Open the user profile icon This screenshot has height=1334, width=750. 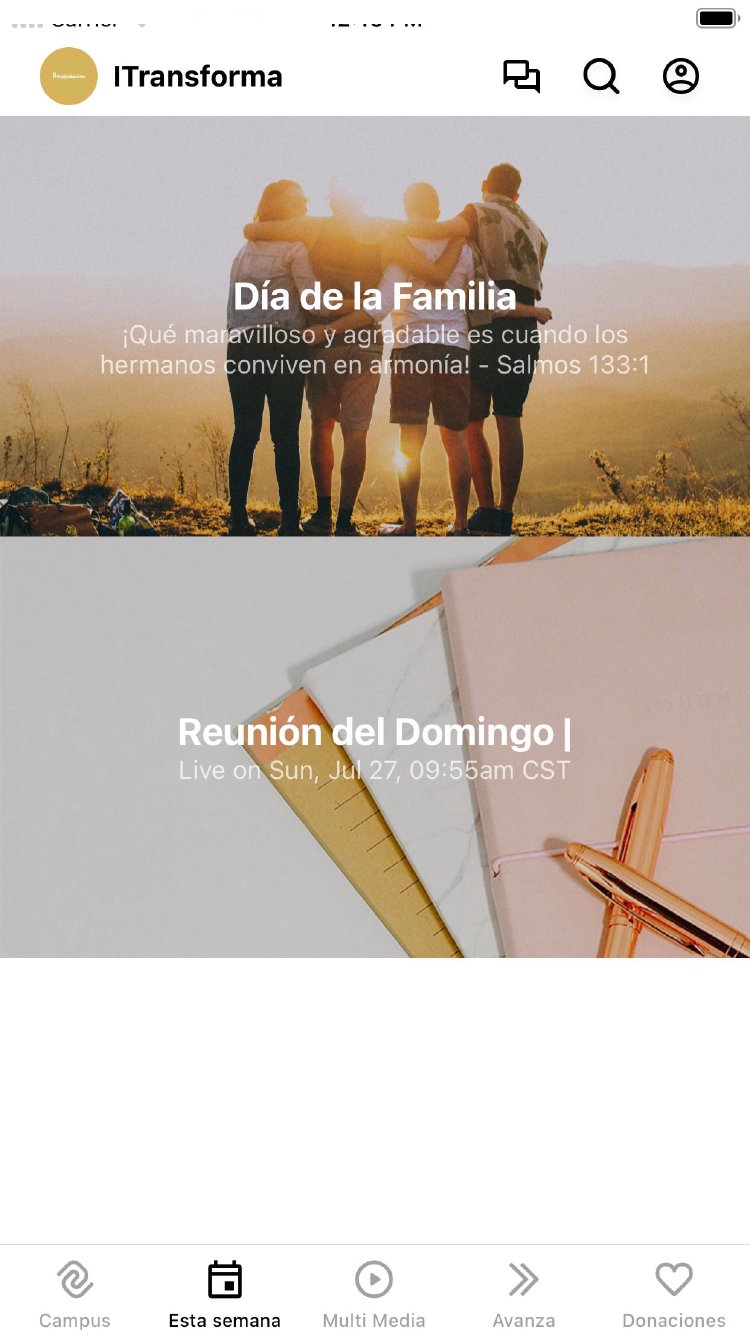pos(681,77)
